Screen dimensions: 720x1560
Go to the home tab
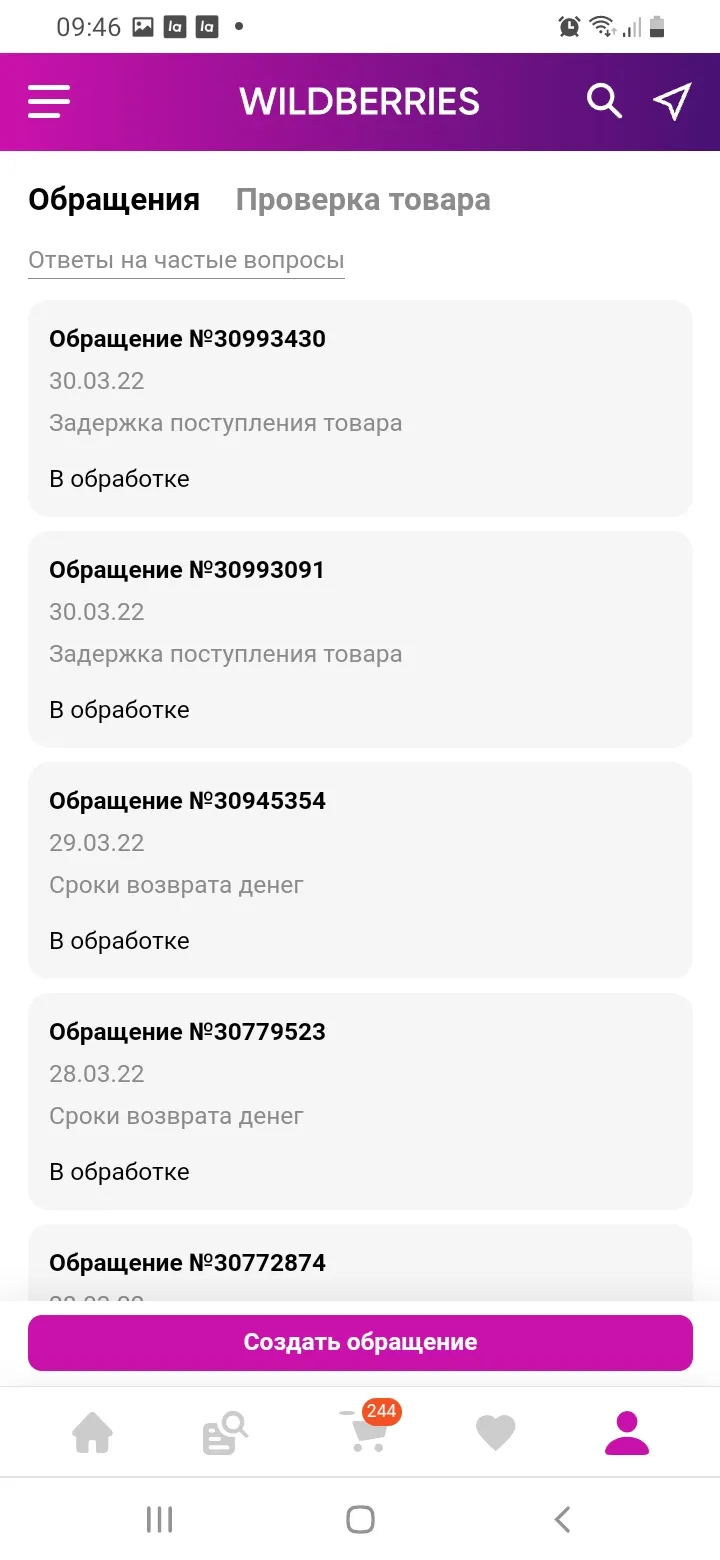tap(93, 1433)
